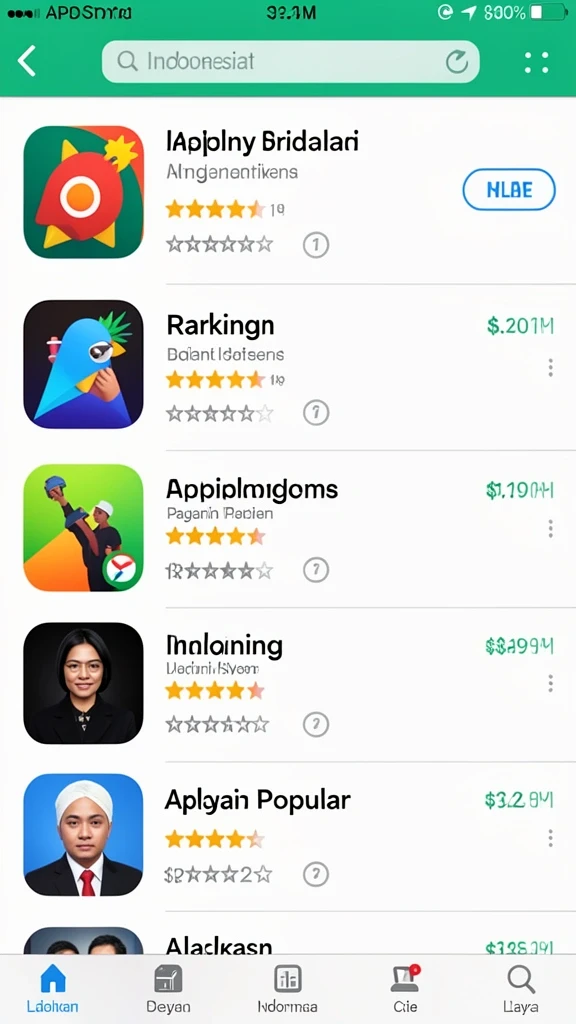This screenshot has width=576, height=1024.
Task: Tap the Indoonesiat search field
Action: click(291, 62)
